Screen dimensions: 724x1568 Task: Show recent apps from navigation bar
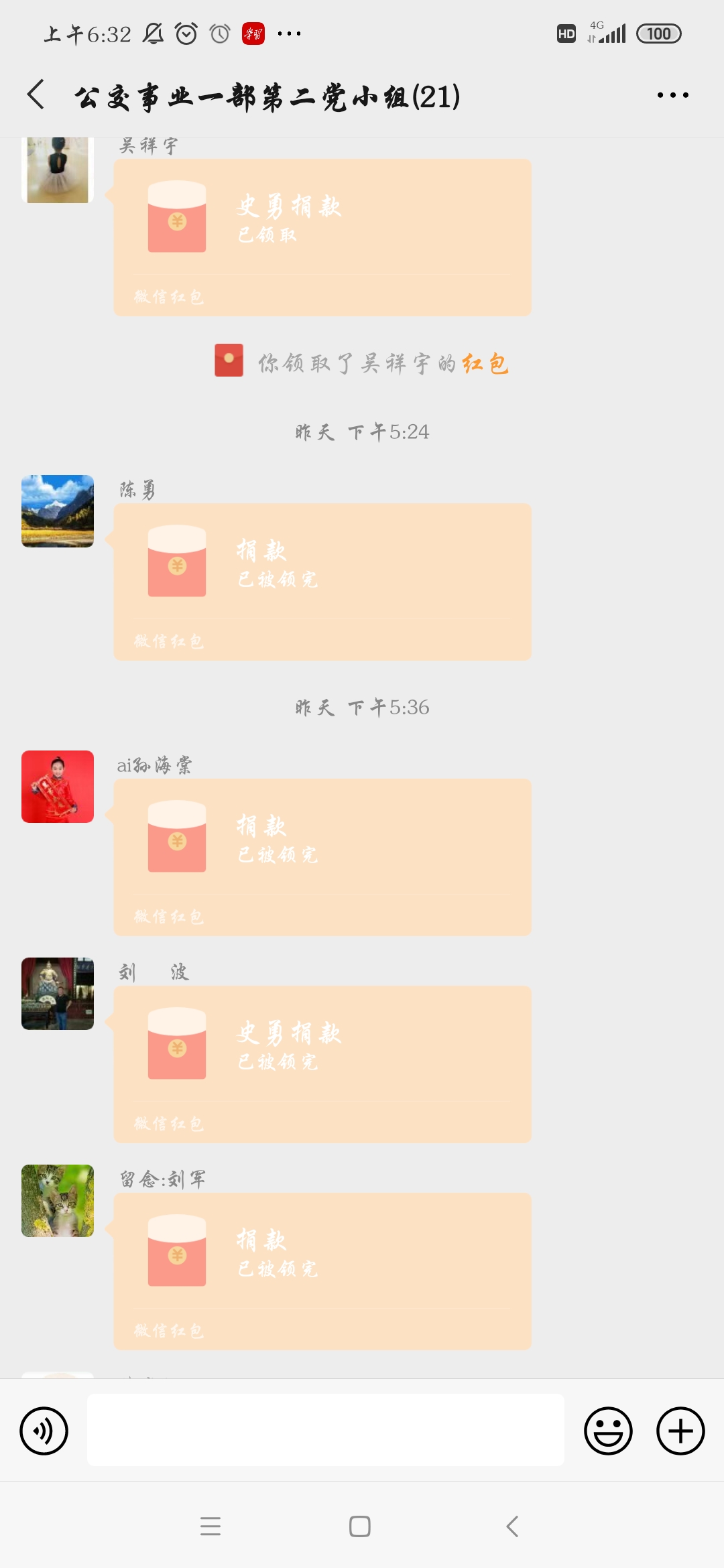coord(210,1526)
